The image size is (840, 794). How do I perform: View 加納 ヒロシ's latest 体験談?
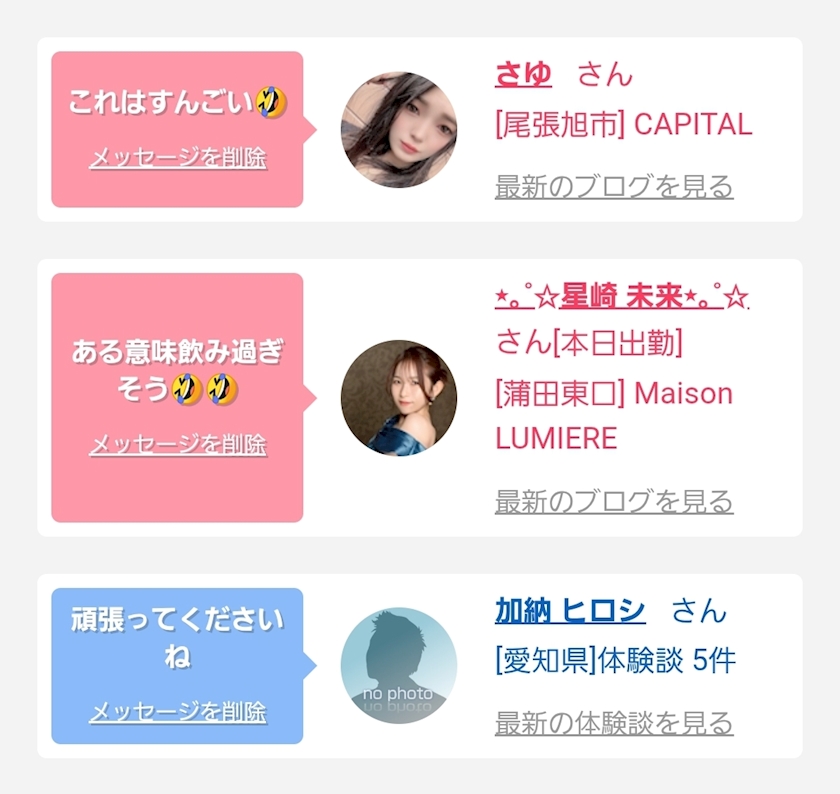click(614, 723)
